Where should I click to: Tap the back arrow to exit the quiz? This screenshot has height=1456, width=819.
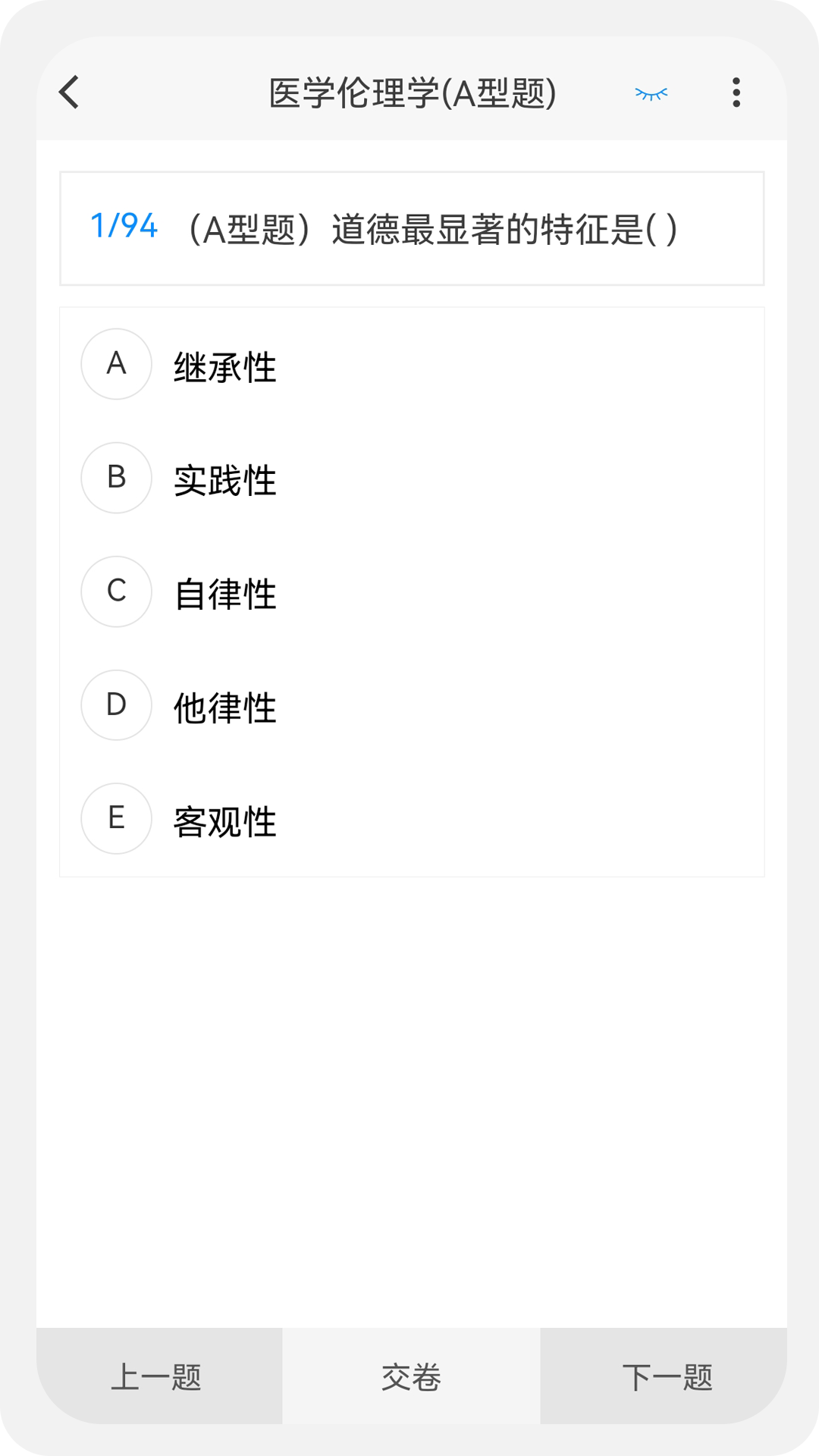click(69, 93)
